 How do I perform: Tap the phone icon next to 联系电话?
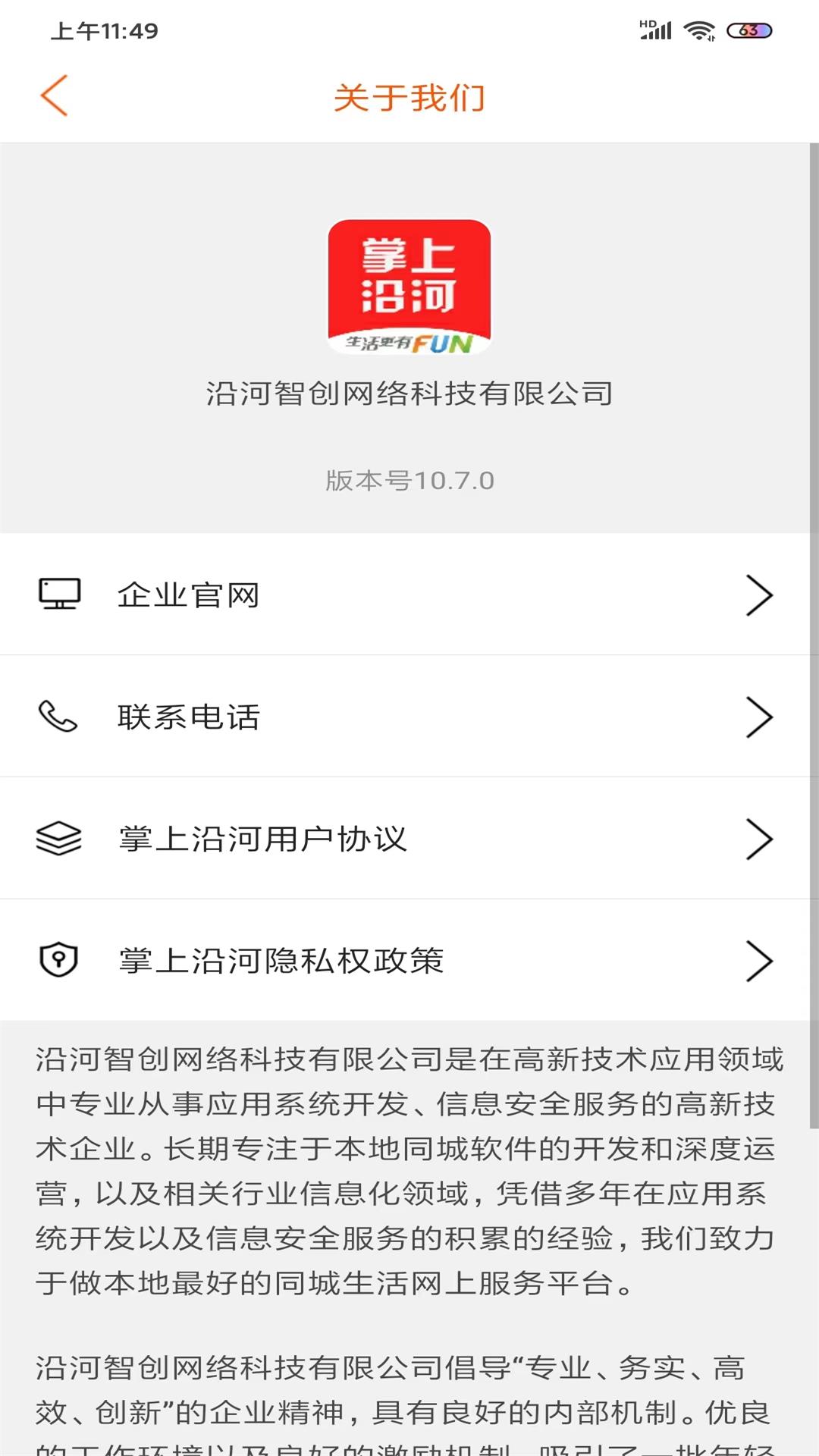click(59, 716)
